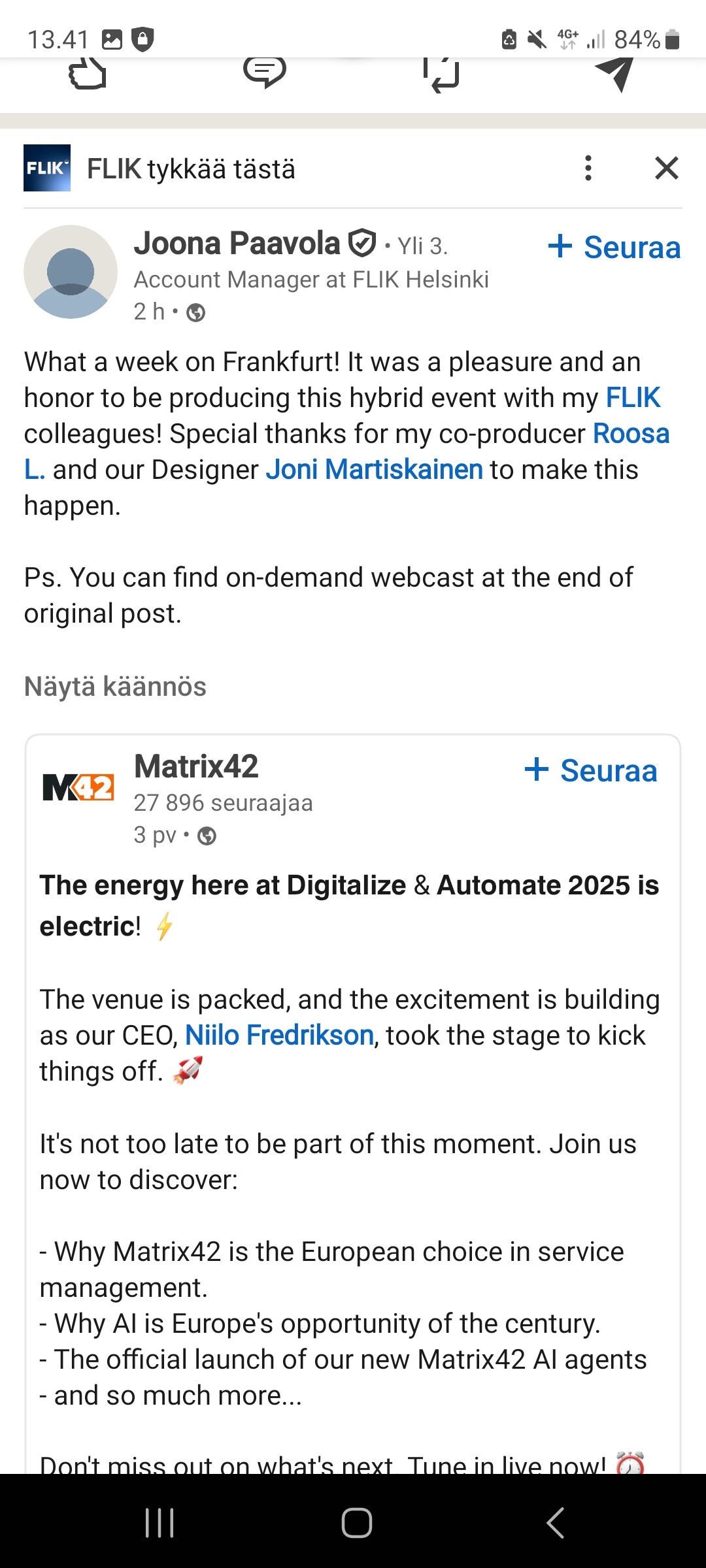This screenshot has height=1568, width=706.
Task: Follow Joona Paavola with Seuraa button
Action: click(614, 248)
